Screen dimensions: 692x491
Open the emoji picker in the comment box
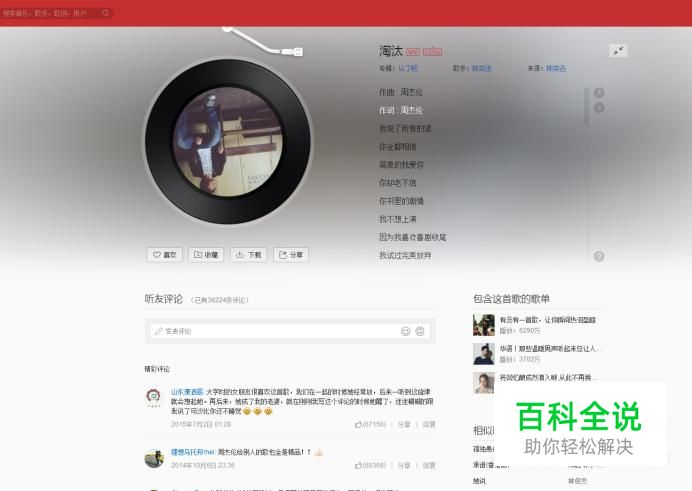[x=406, y=331]
